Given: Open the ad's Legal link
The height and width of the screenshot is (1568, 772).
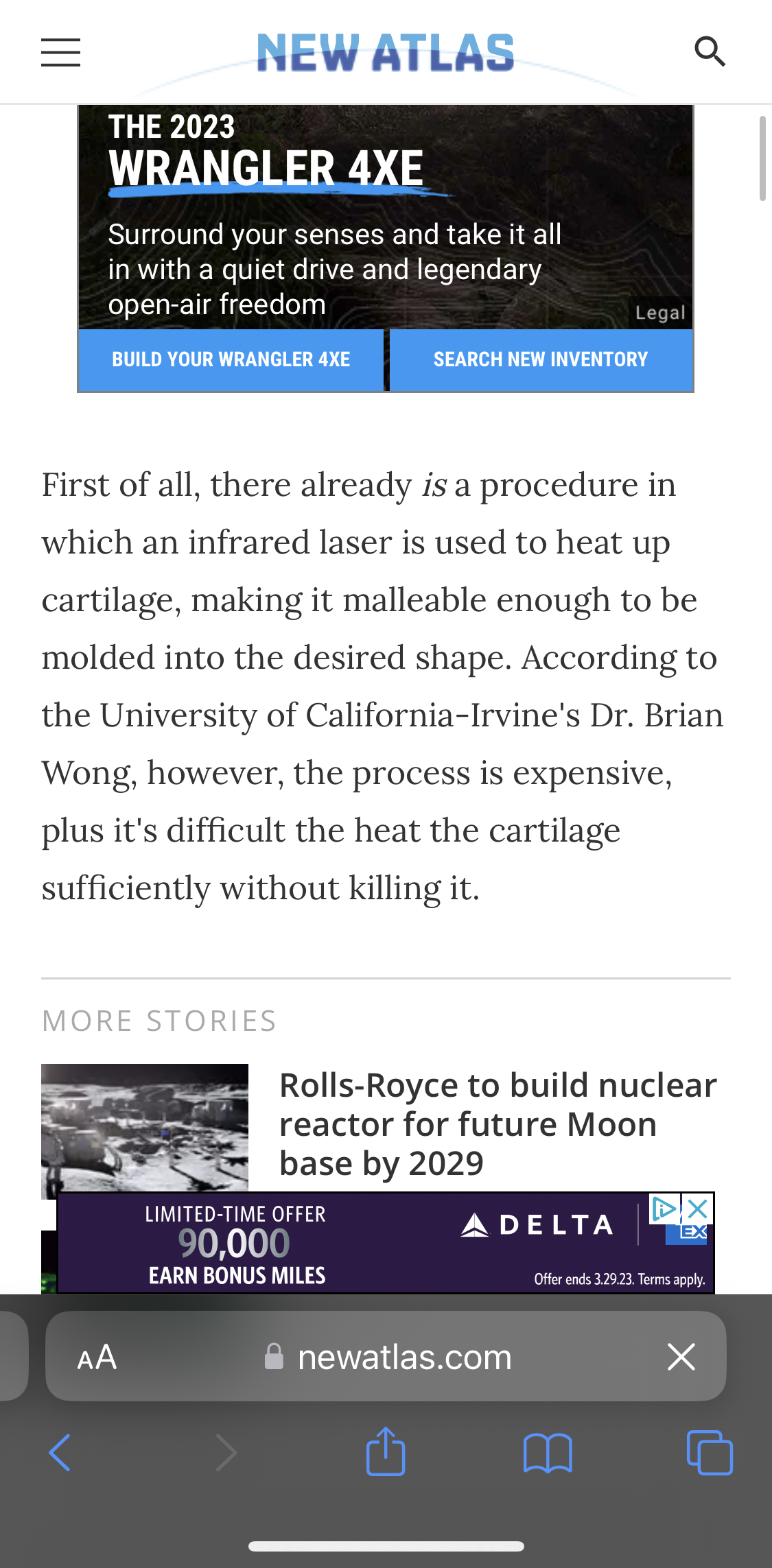Looking at the screenshot, I should click(x=659, y=313).
